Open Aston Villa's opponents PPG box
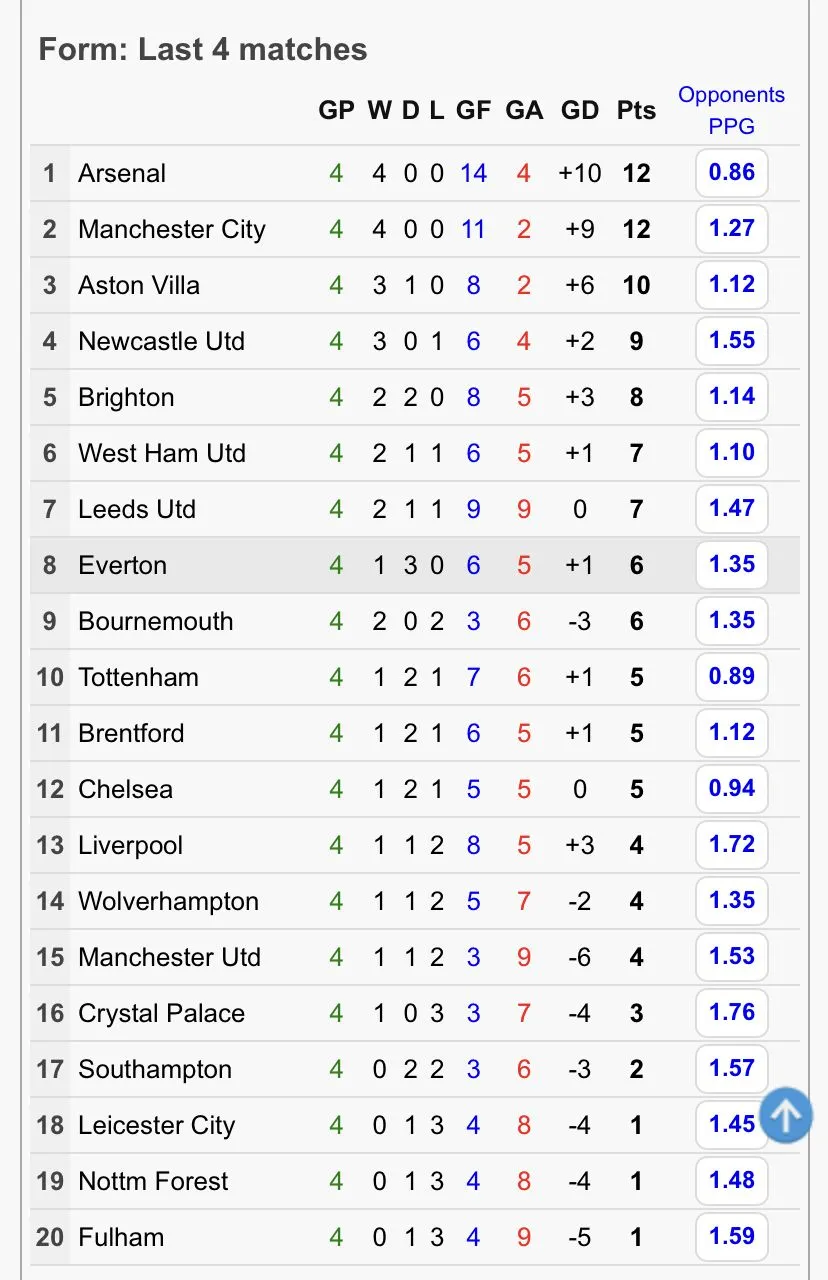This screenshot has height=1280, width=828. [731, 285]
